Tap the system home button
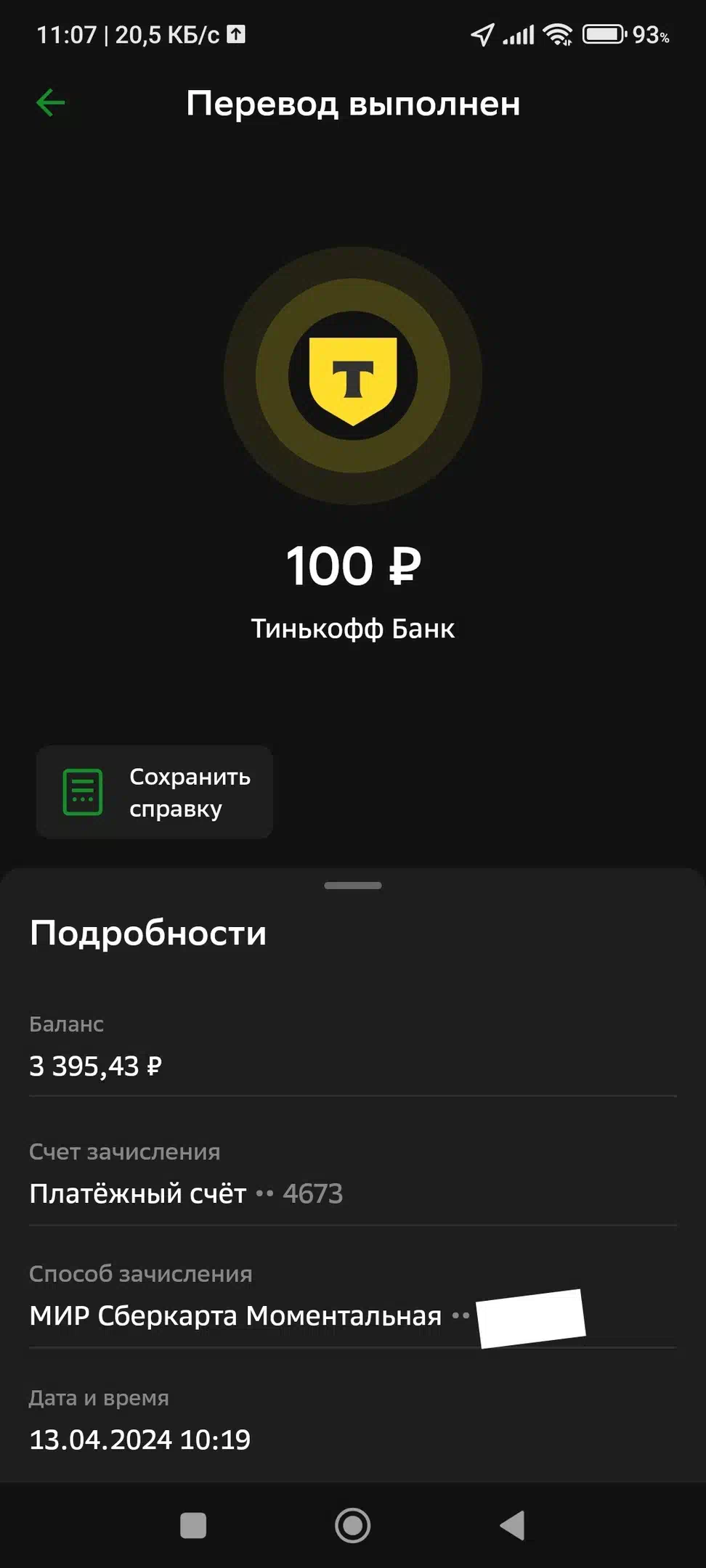This screenshot has height=1568, width=706. coord(353,1525)
